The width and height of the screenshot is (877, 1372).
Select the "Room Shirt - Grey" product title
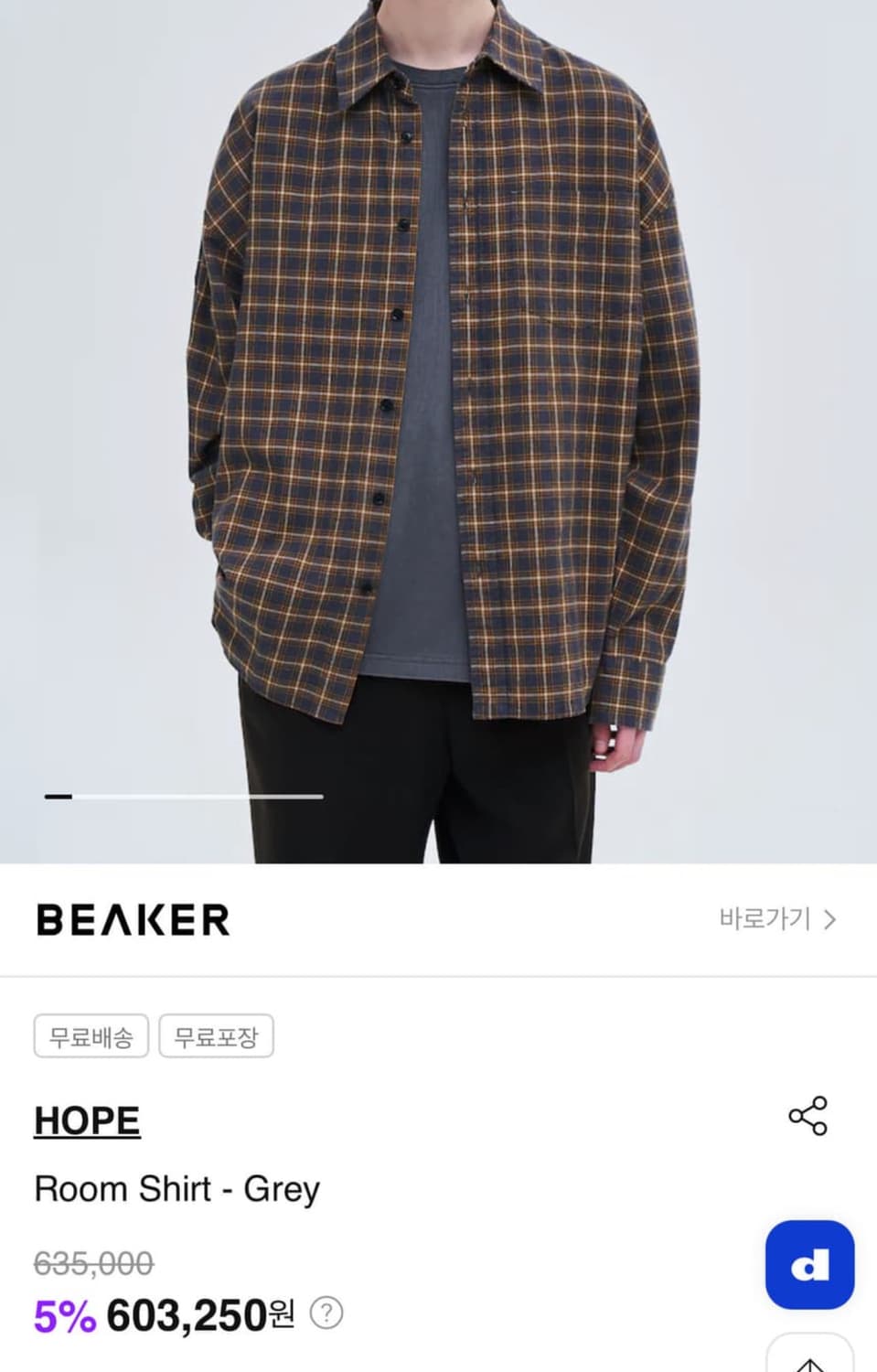click(176, 1189)
